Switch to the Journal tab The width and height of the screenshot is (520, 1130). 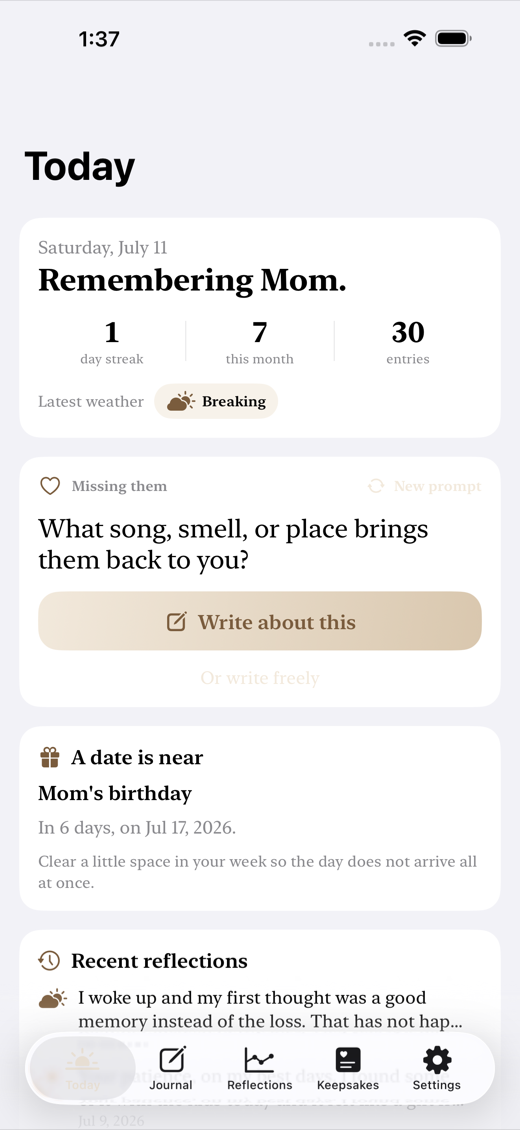tap(171, 1068)
